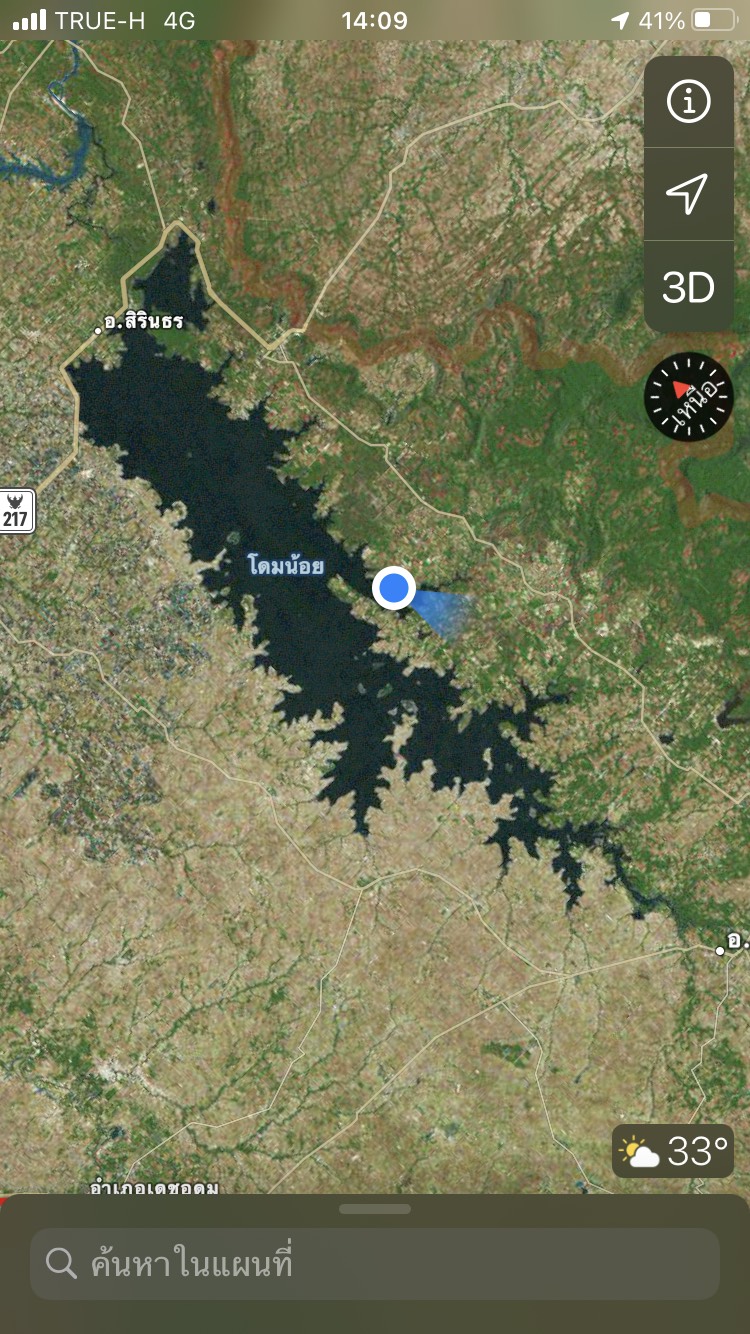Tap the compass to reset north
The width and height of the screenshot is (750, 1334).
click(x=689, y=397)
